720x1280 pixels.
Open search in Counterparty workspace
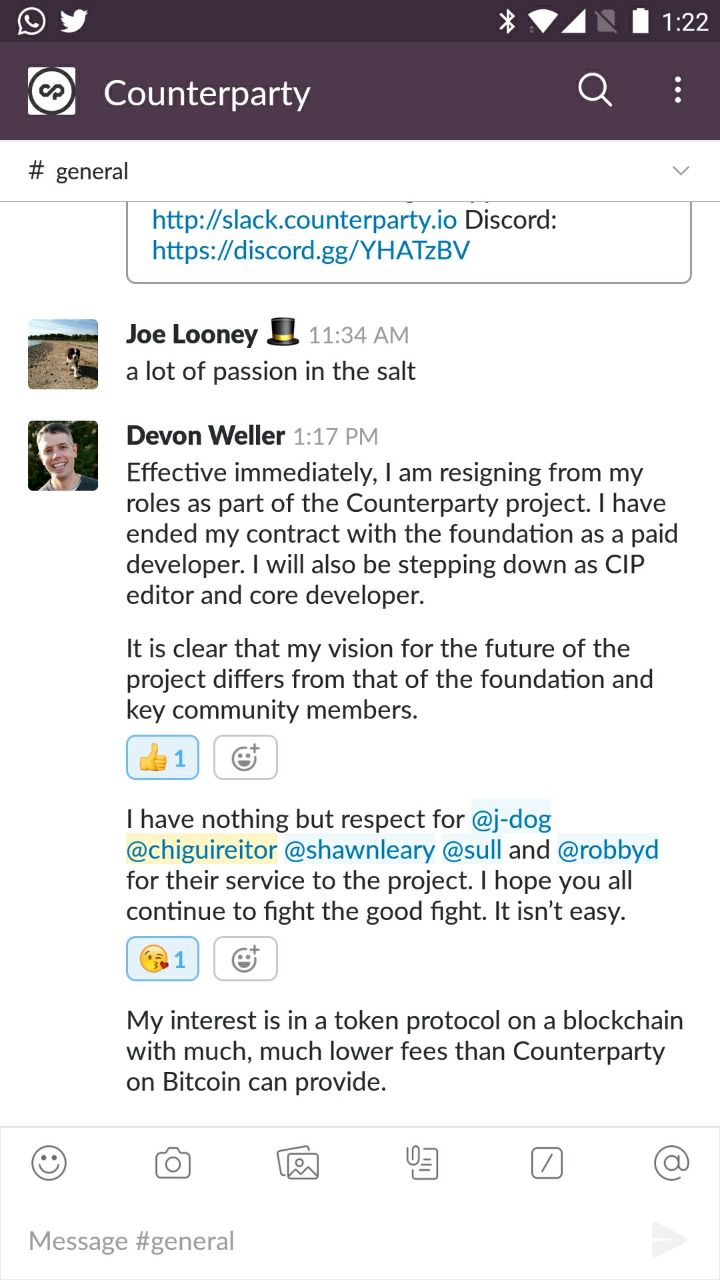595,91
